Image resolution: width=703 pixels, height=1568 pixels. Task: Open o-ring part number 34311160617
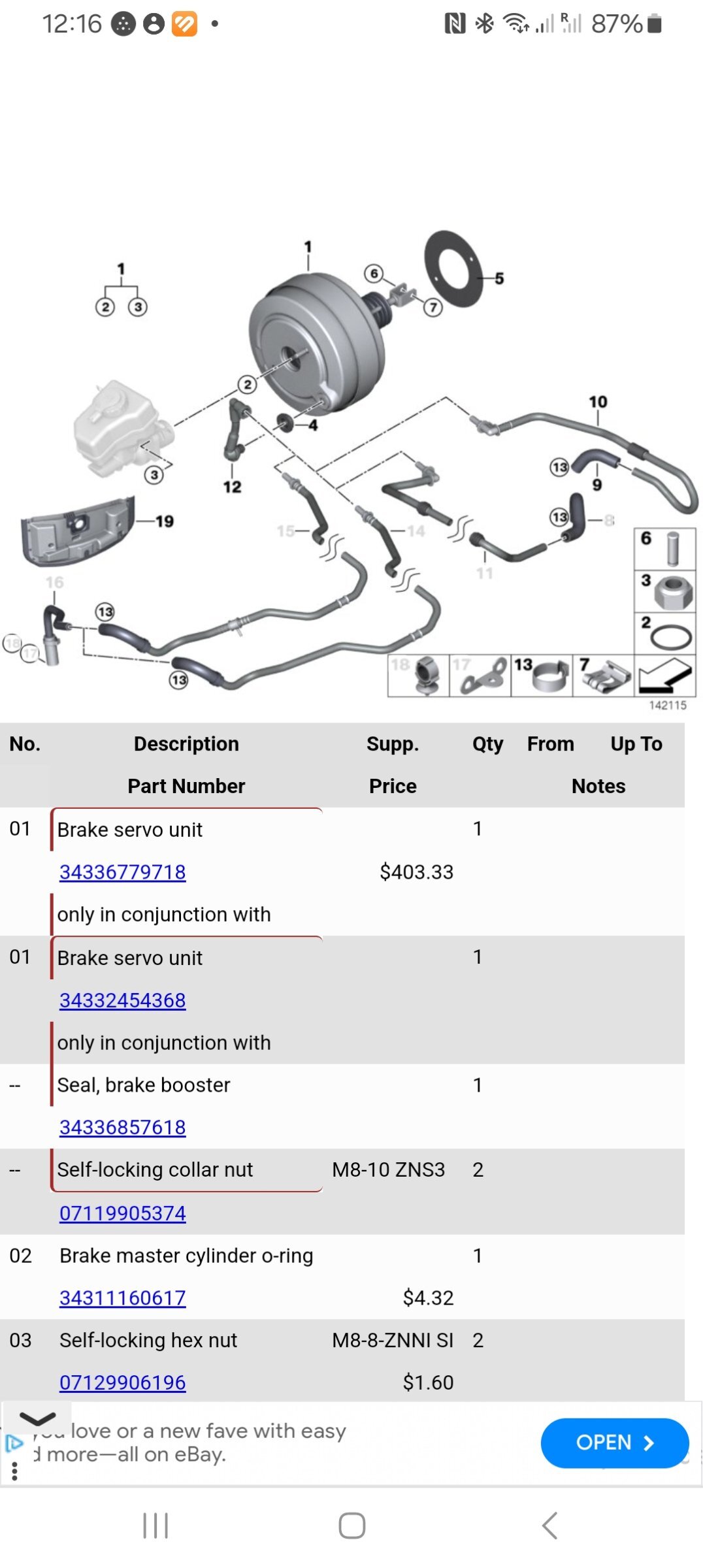coord(122,1297)
